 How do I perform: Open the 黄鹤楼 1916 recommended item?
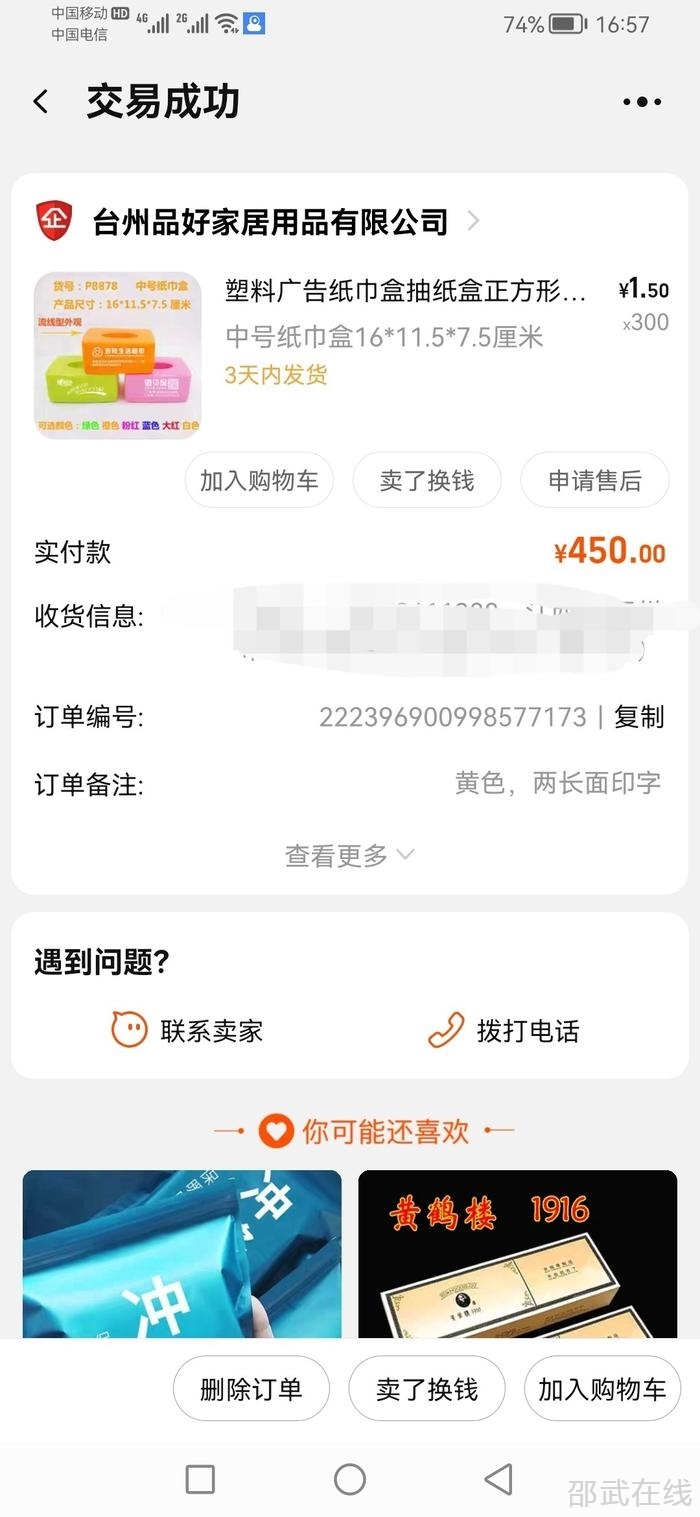pos(517,1254)
